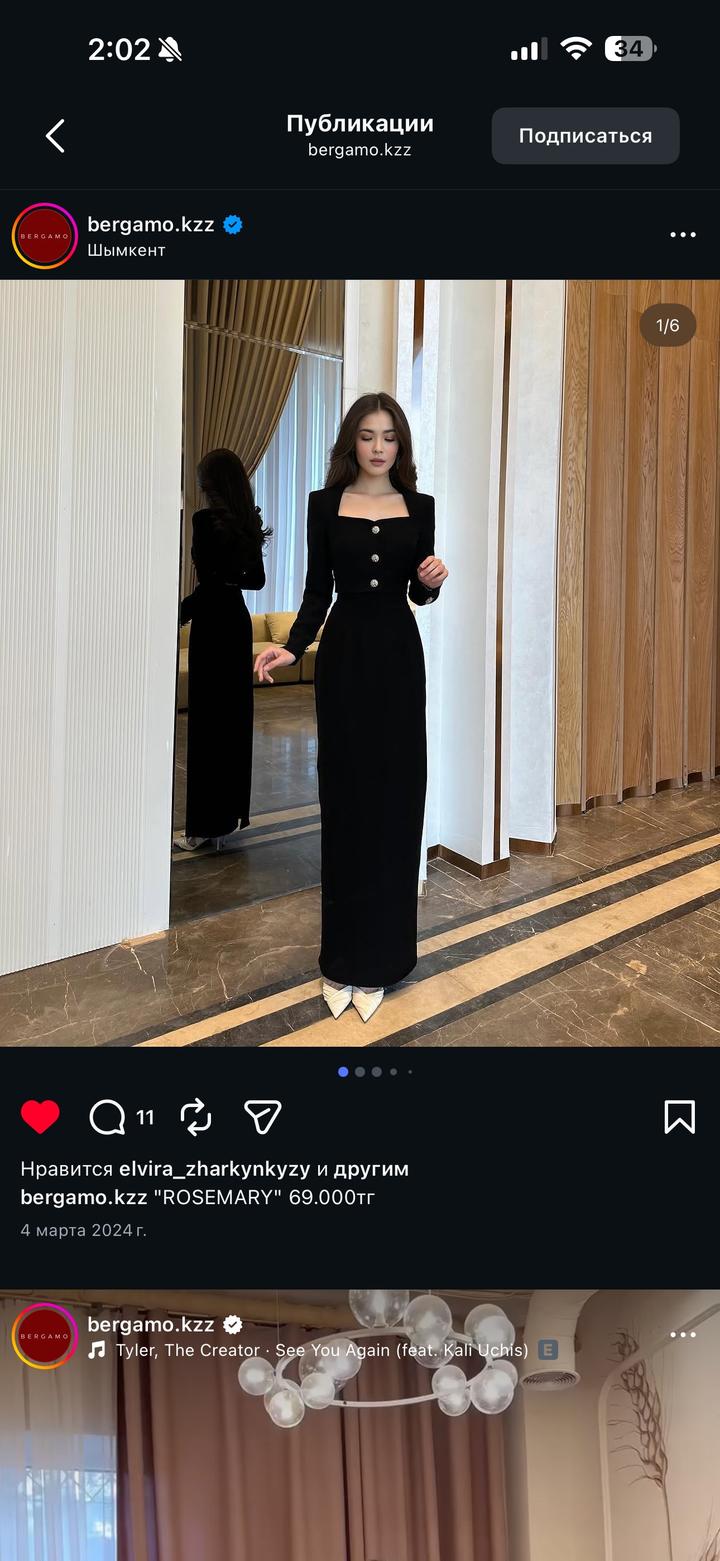
Task: View the black dress photo
Action: coord(360,662)
